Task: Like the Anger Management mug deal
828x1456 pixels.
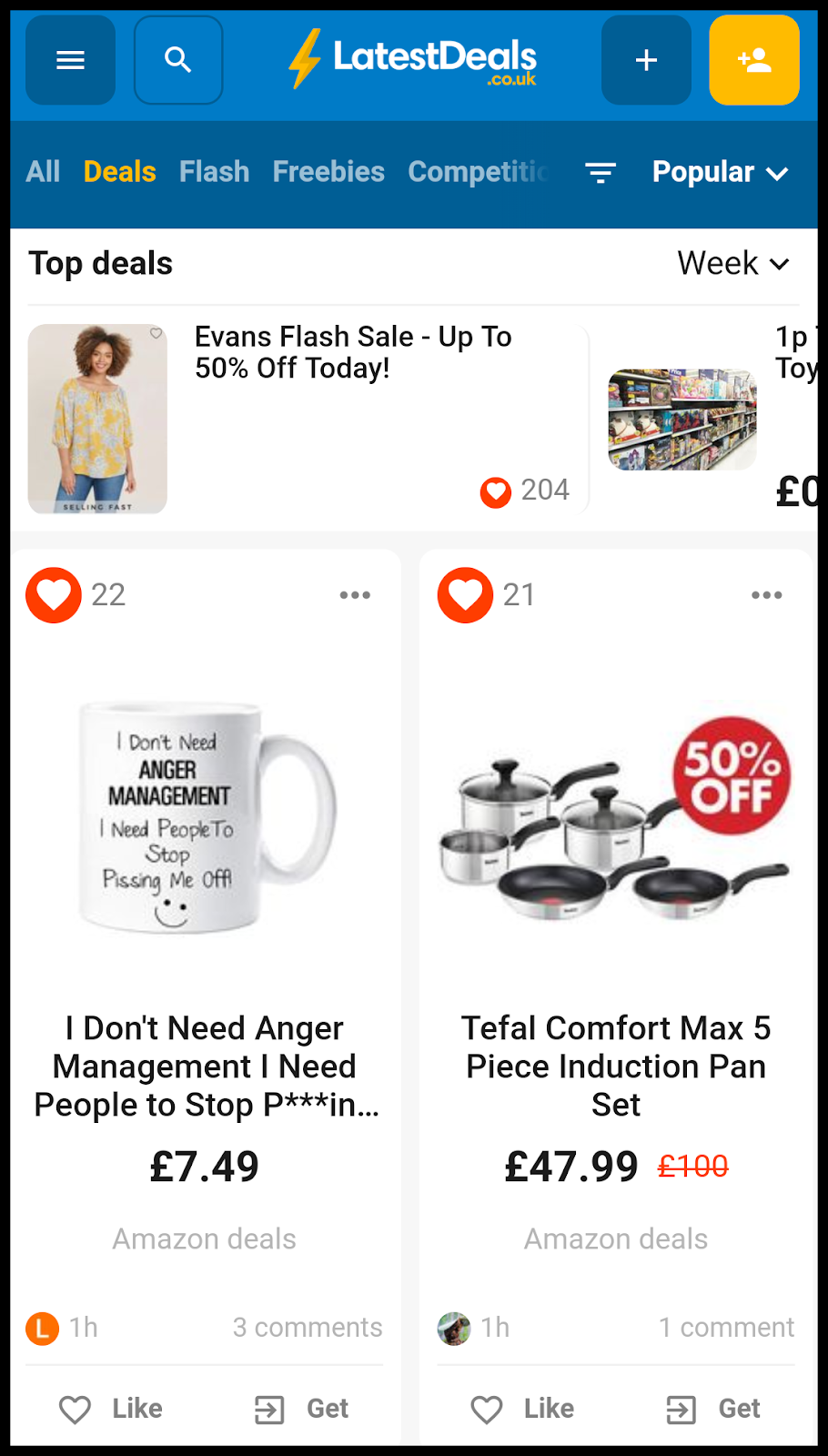Action: click(111, 1409)
